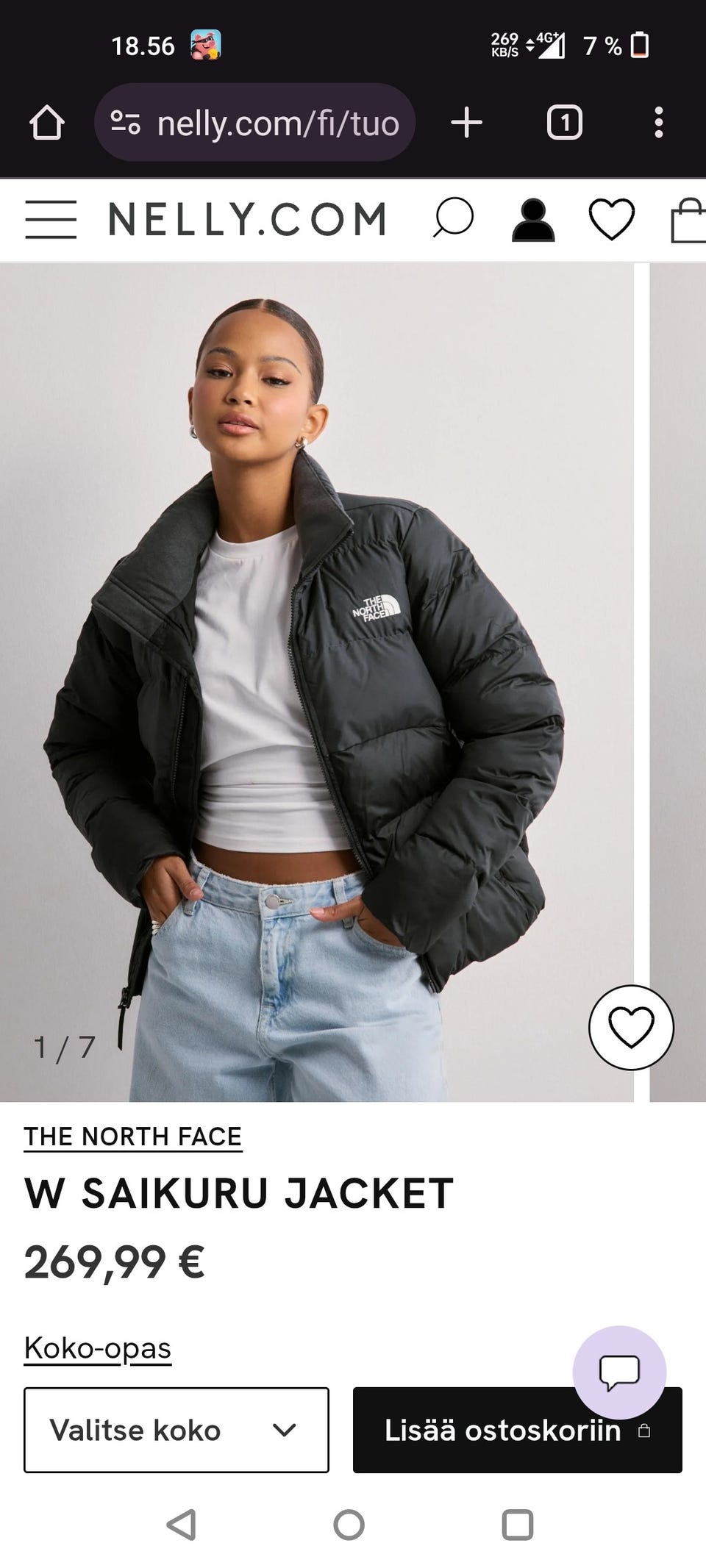Open the live chat bubble

pyautogui.click(x=619, y=1372)
